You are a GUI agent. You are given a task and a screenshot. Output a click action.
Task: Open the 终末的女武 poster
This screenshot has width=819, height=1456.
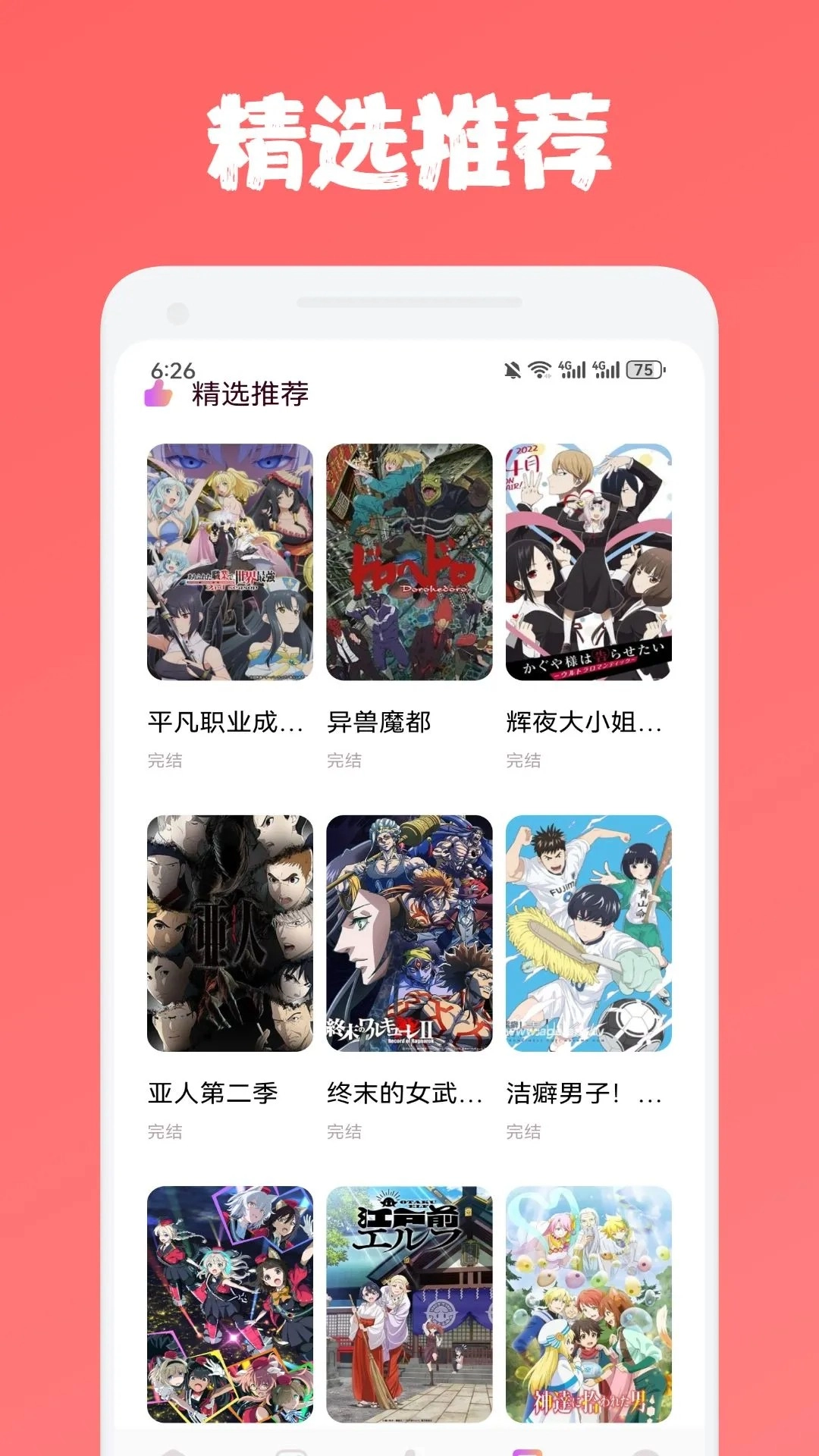coord(409,929)
